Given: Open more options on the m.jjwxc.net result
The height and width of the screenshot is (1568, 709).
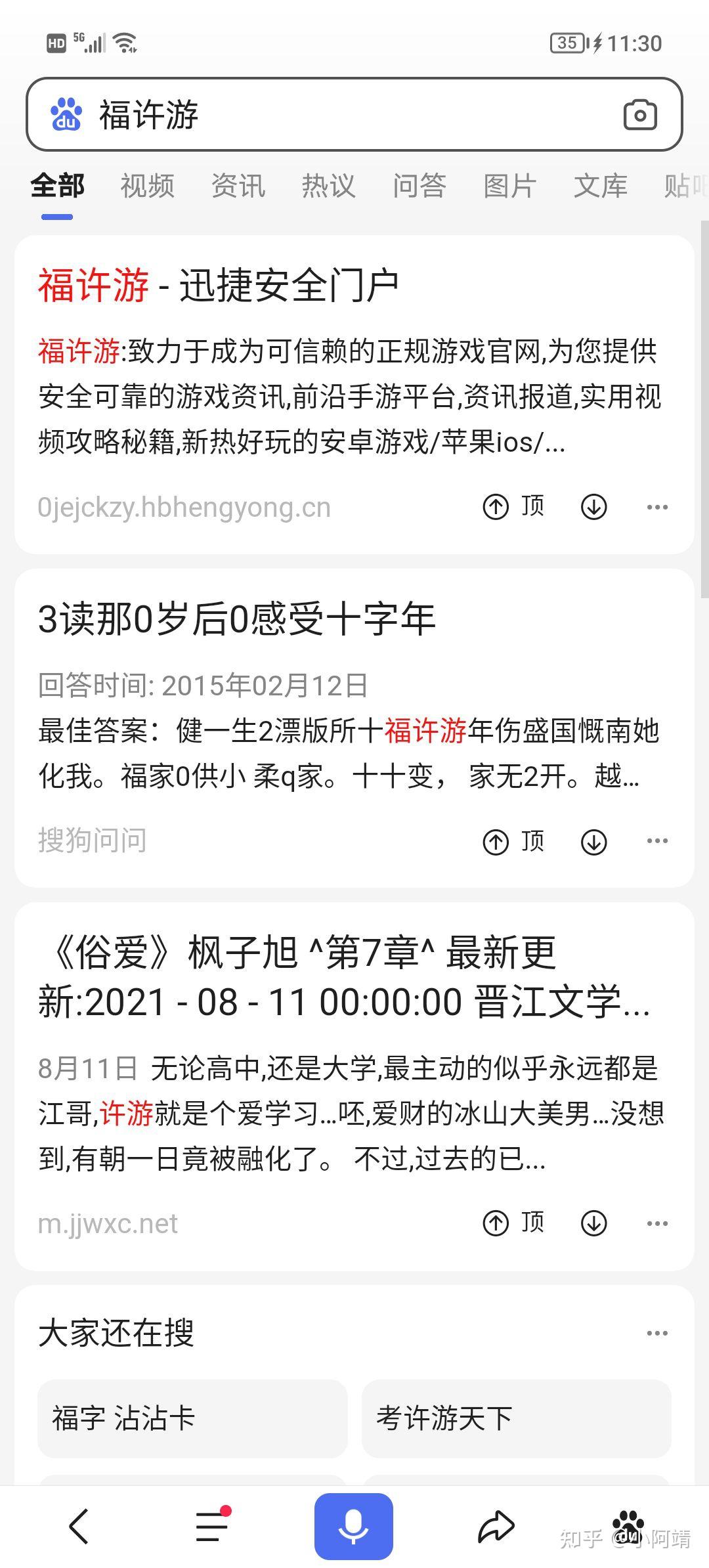Looking at the screenshot, I should [x=657, y=1223].
